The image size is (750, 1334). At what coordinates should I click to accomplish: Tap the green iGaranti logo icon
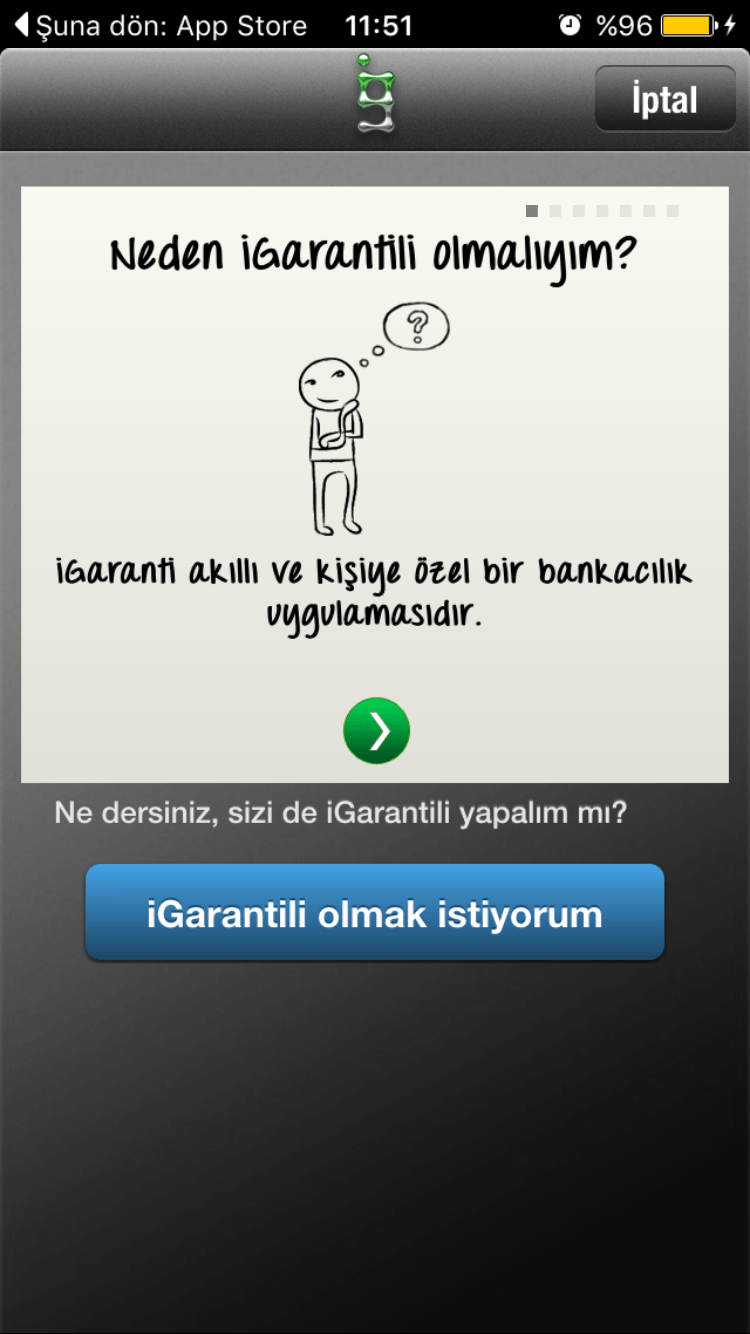(375, 97)
